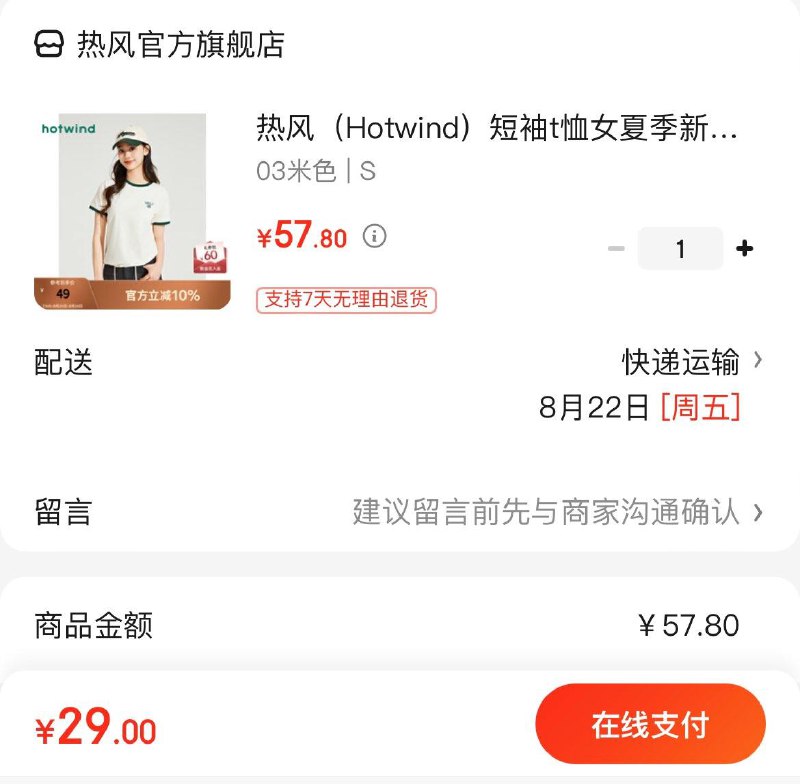Open the Hotwind t-shirt product image
Viewport: 800px width, 784px height.
(x=132, y=211)
